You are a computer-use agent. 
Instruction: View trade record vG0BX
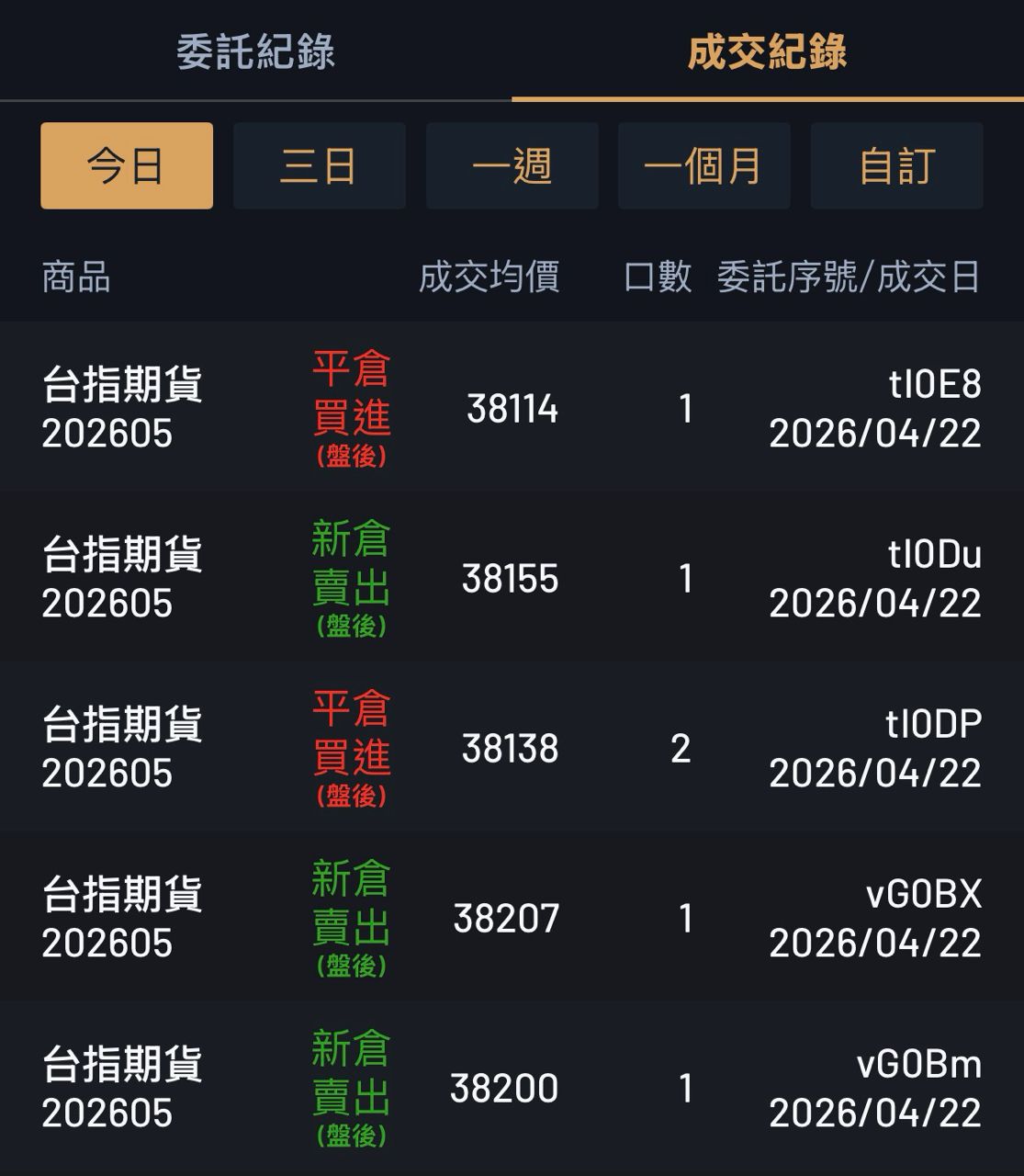512,918
